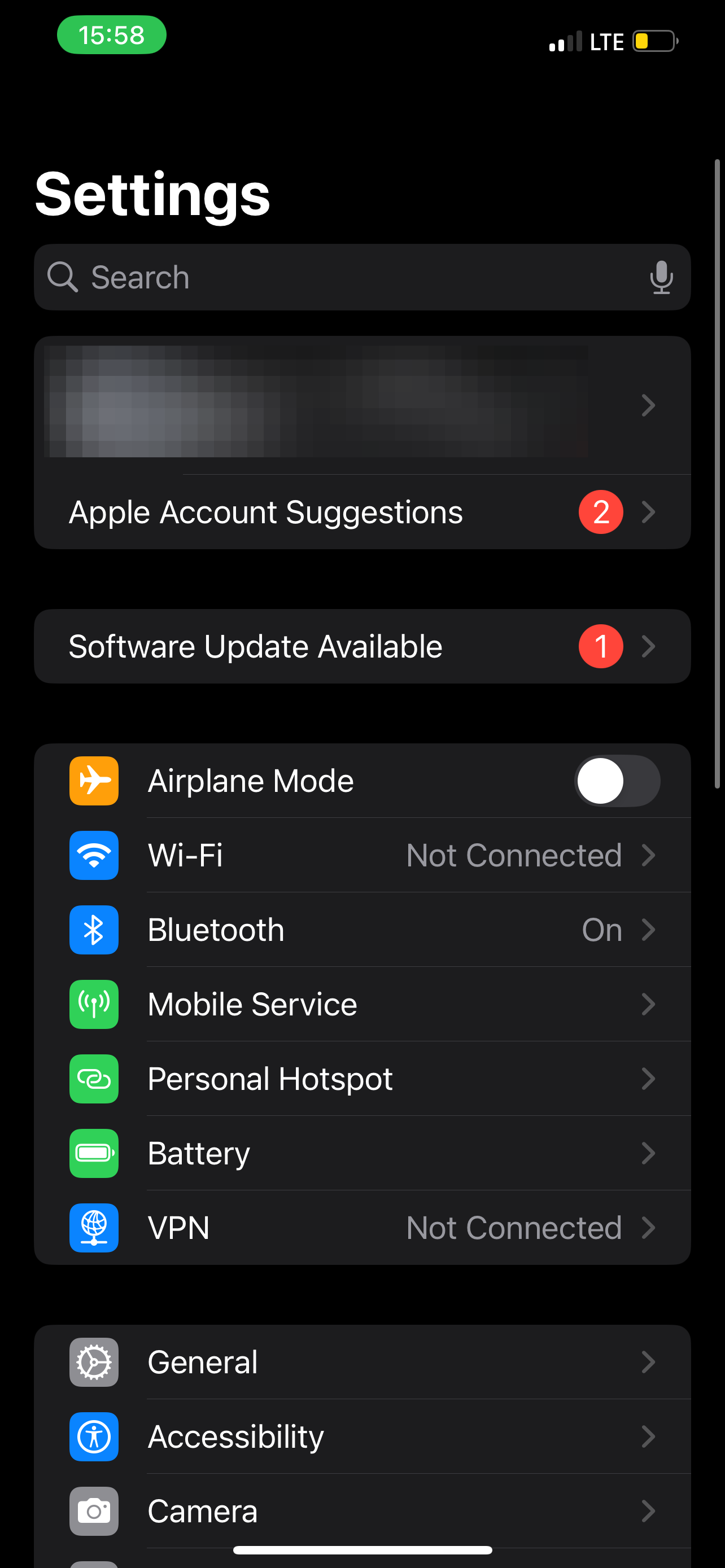
Task: Go to Accessibility settings
Action: (x=362, y=1436)
